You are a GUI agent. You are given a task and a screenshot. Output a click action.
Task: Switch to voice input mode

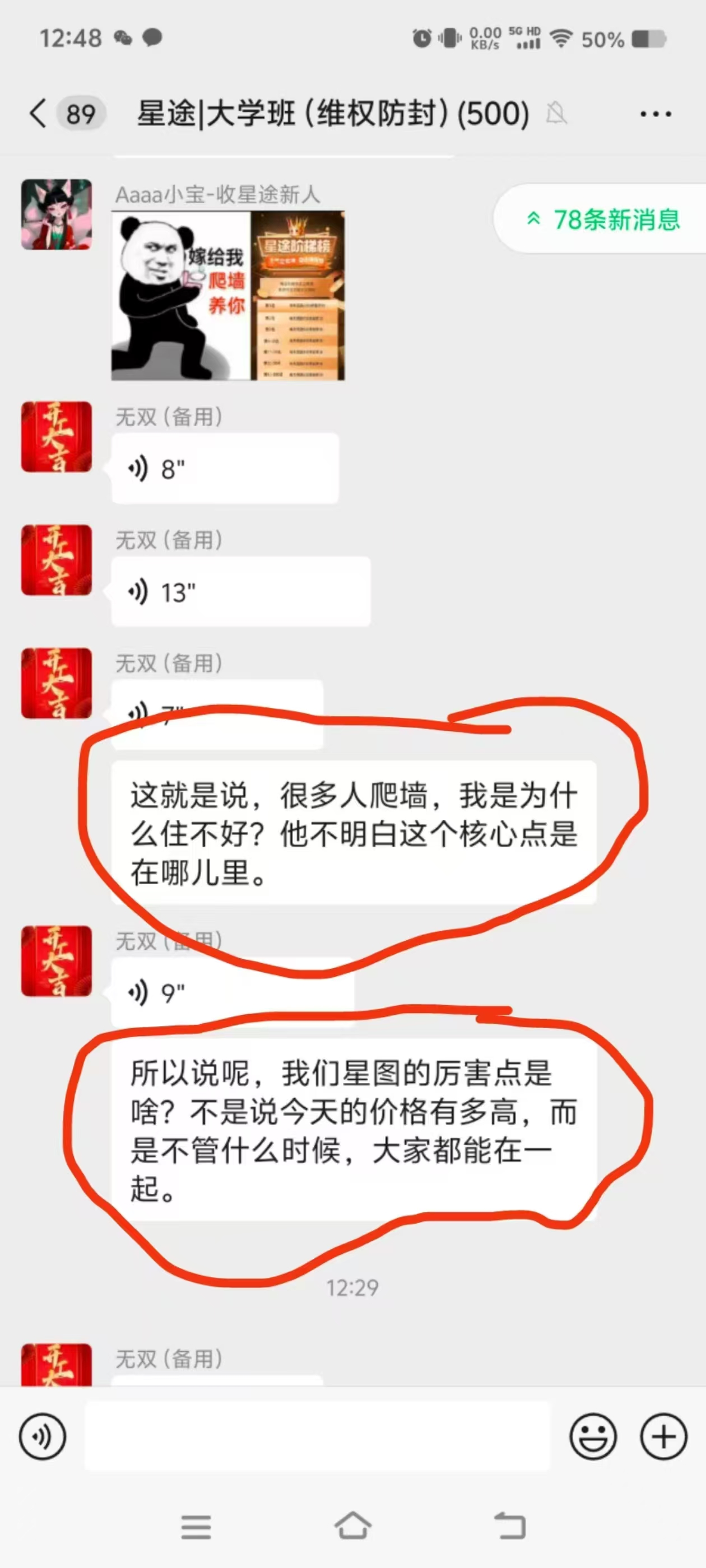42,1437
